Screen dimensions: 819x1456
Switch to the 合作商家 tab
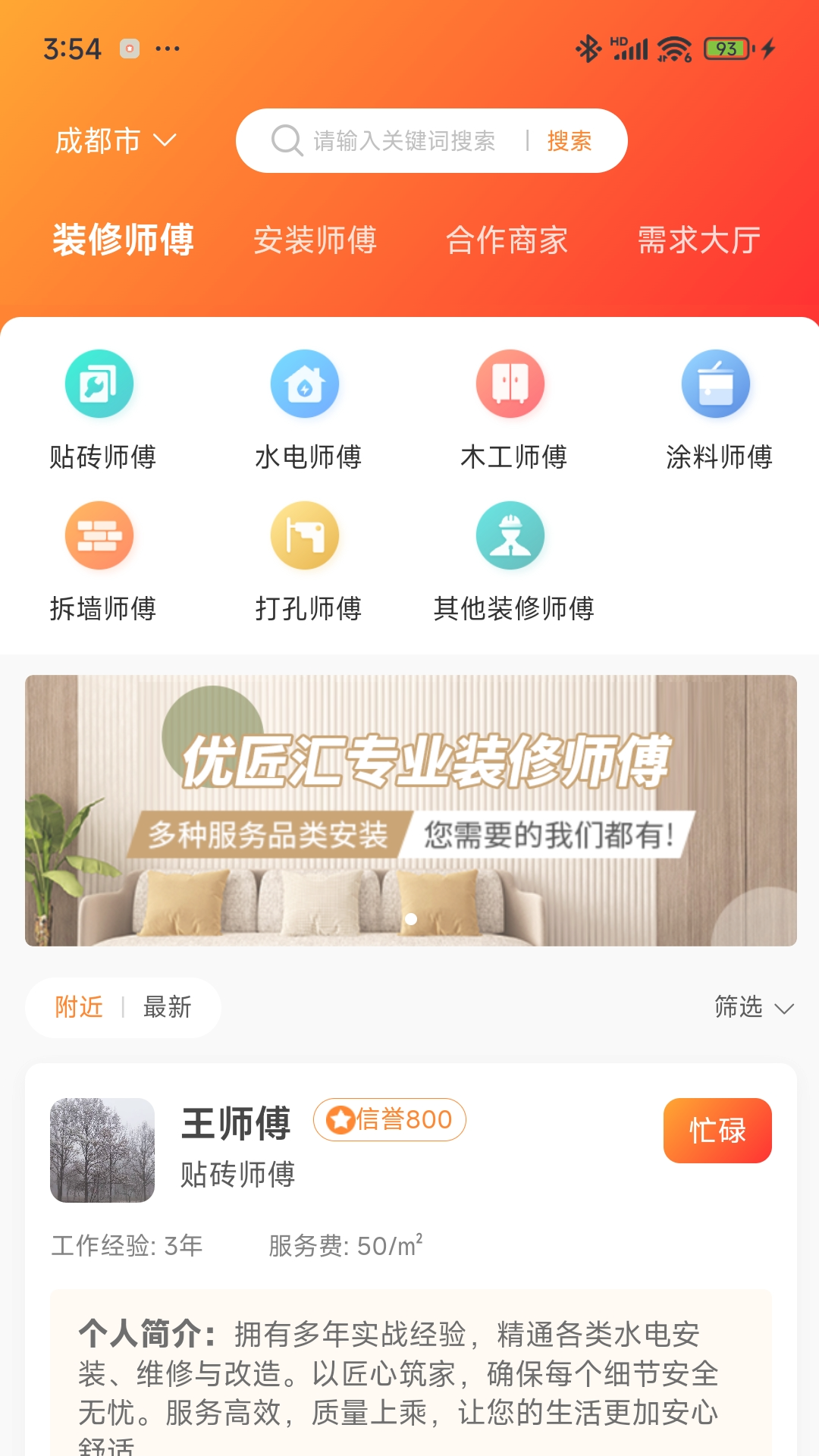pyautogui.click(x=507, y=240)
